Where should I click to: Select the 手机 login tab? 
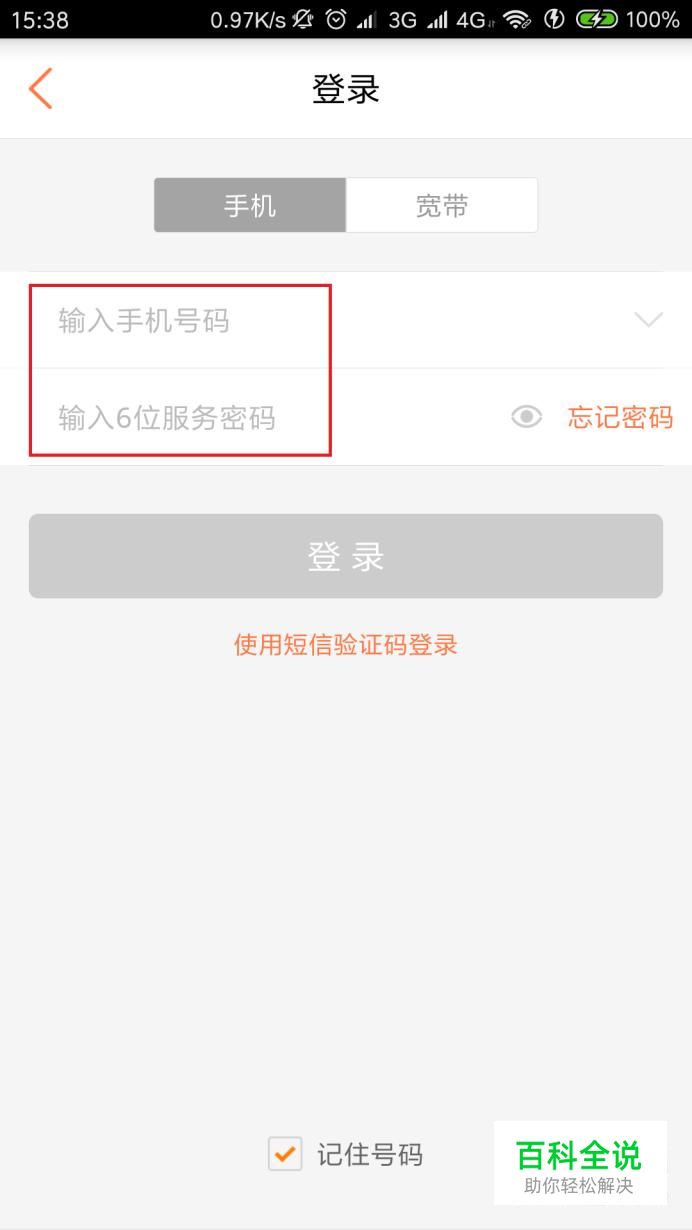pyautogui.click(x=250, y=206)
